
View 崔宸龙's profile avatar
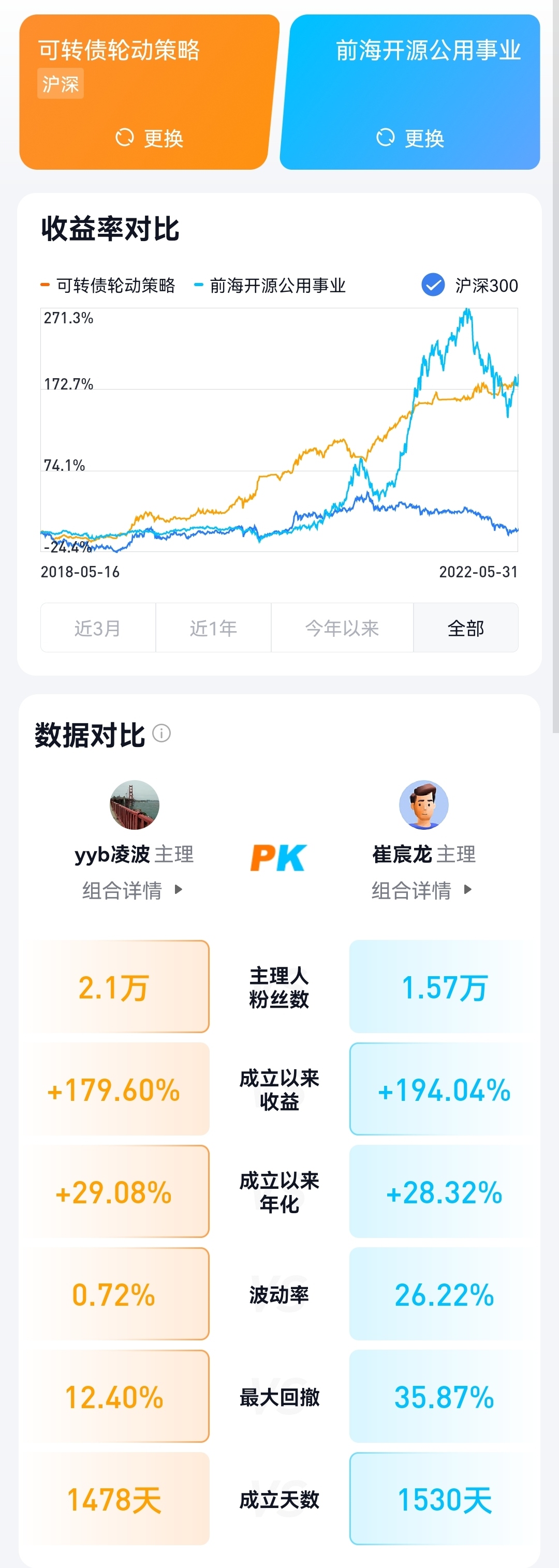click(424, 805)
